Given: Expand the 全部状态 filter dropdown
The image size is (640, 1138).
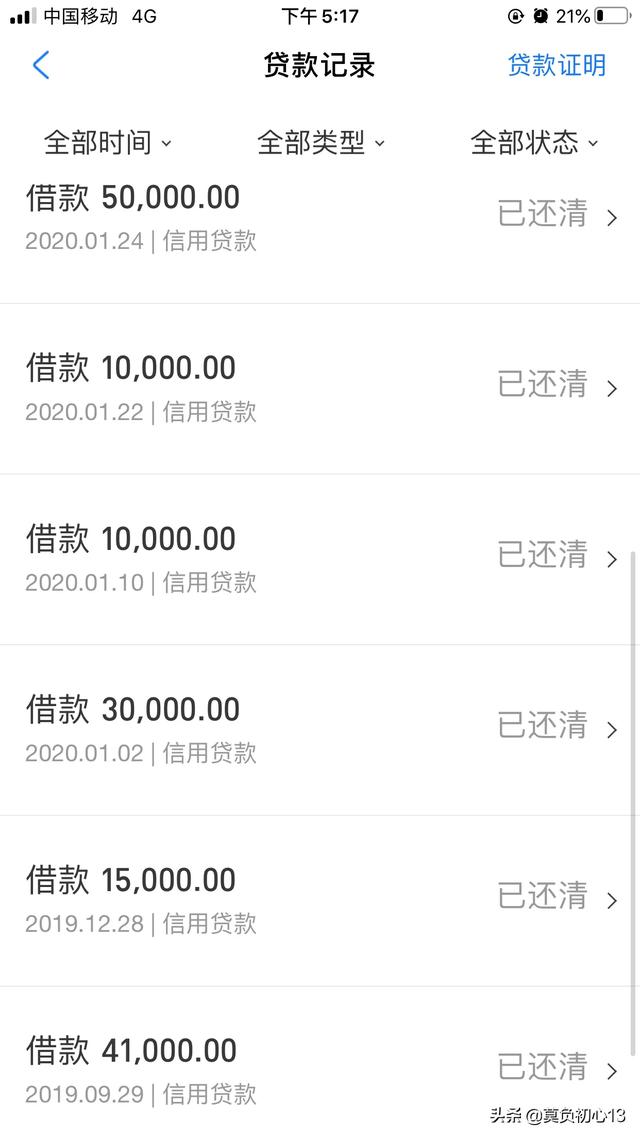Looking at the screenshot, I should (534, 142).
